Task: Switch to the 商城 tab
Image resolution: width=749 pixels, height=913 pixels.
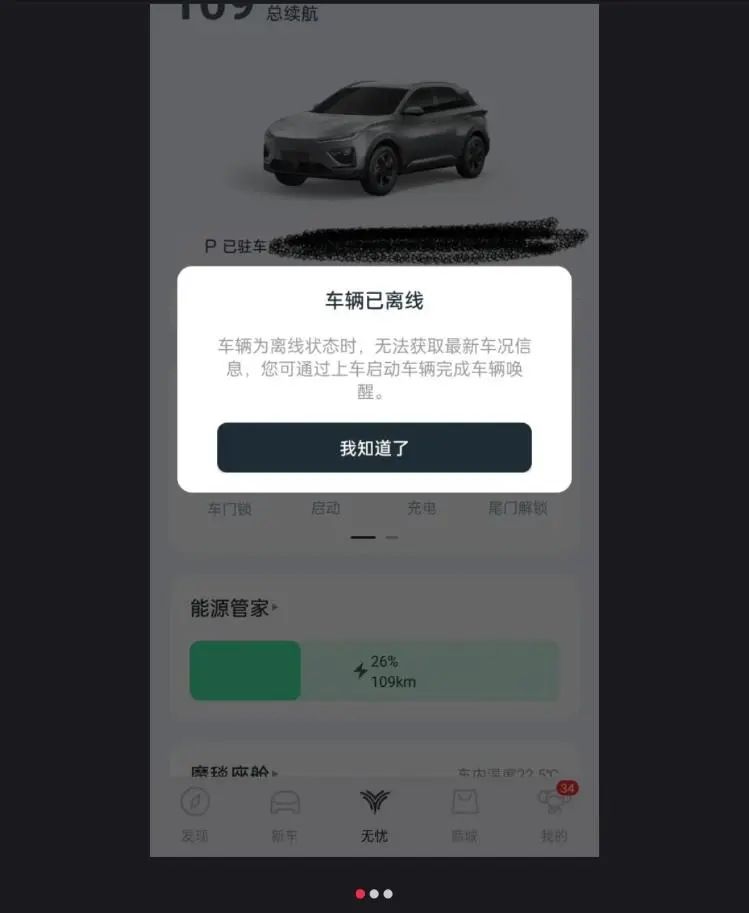Action: pos(464,813)
